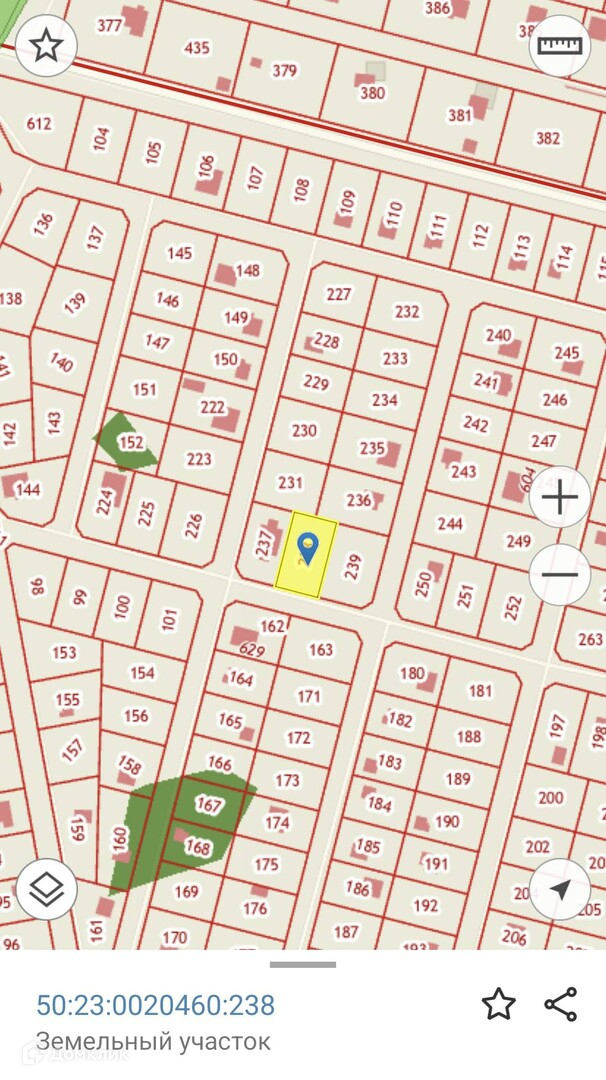This screenshot has width=606, height=1080.
Task: Open cadastral number 50:23:0020460:238 details
Action: 156,1005
